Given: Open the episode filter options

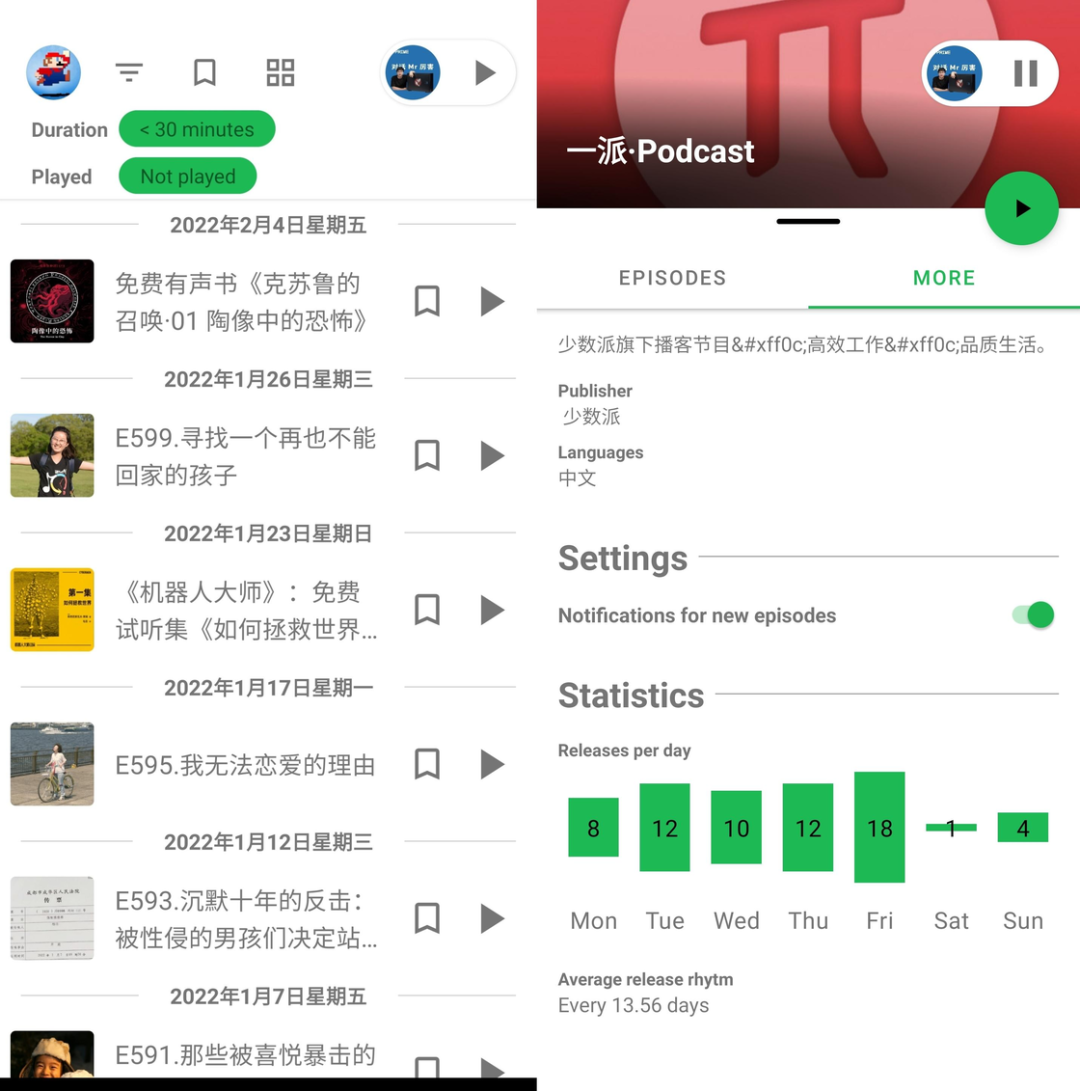Looking at the screenshot, I should [x=129, y=72].
